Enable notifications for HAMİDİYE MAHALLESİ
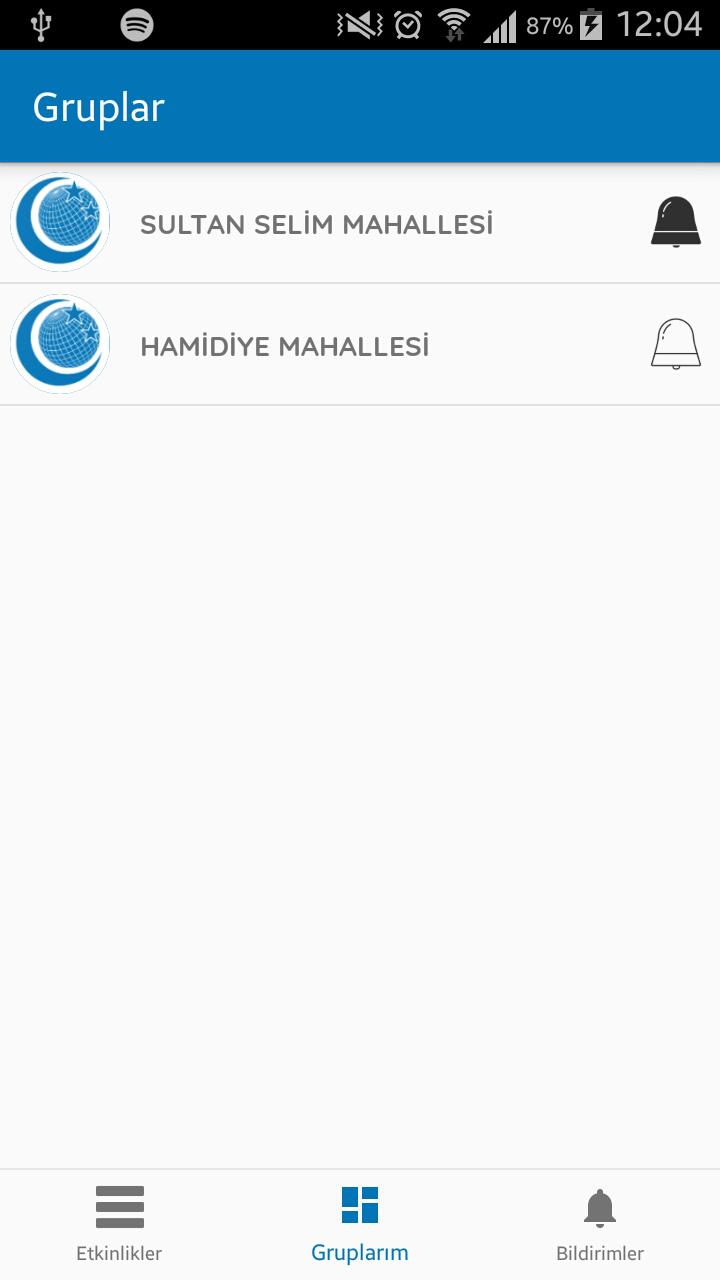This screenshot has height=1280, width=720. pyautogui.click(x=676, y=343)
